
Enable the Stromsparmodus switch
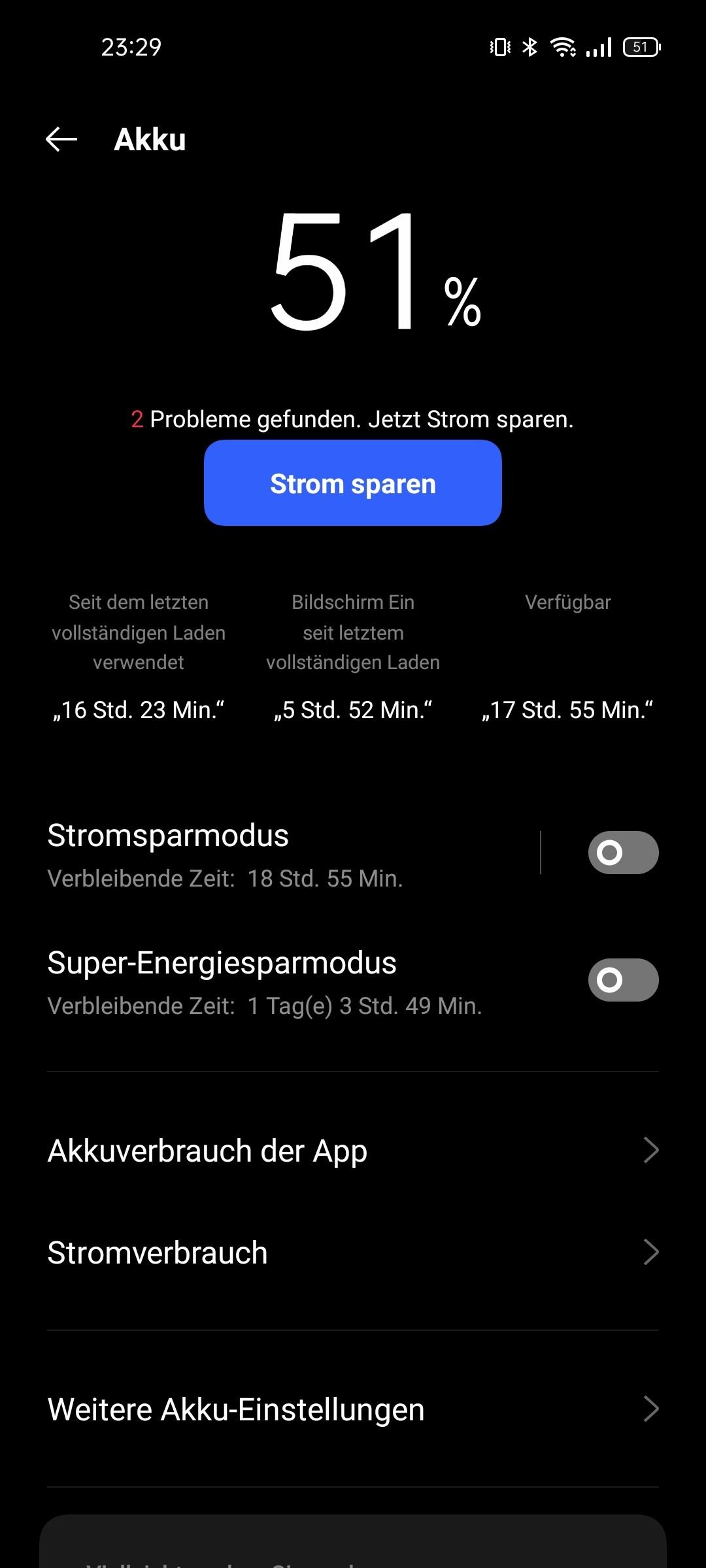623,853
